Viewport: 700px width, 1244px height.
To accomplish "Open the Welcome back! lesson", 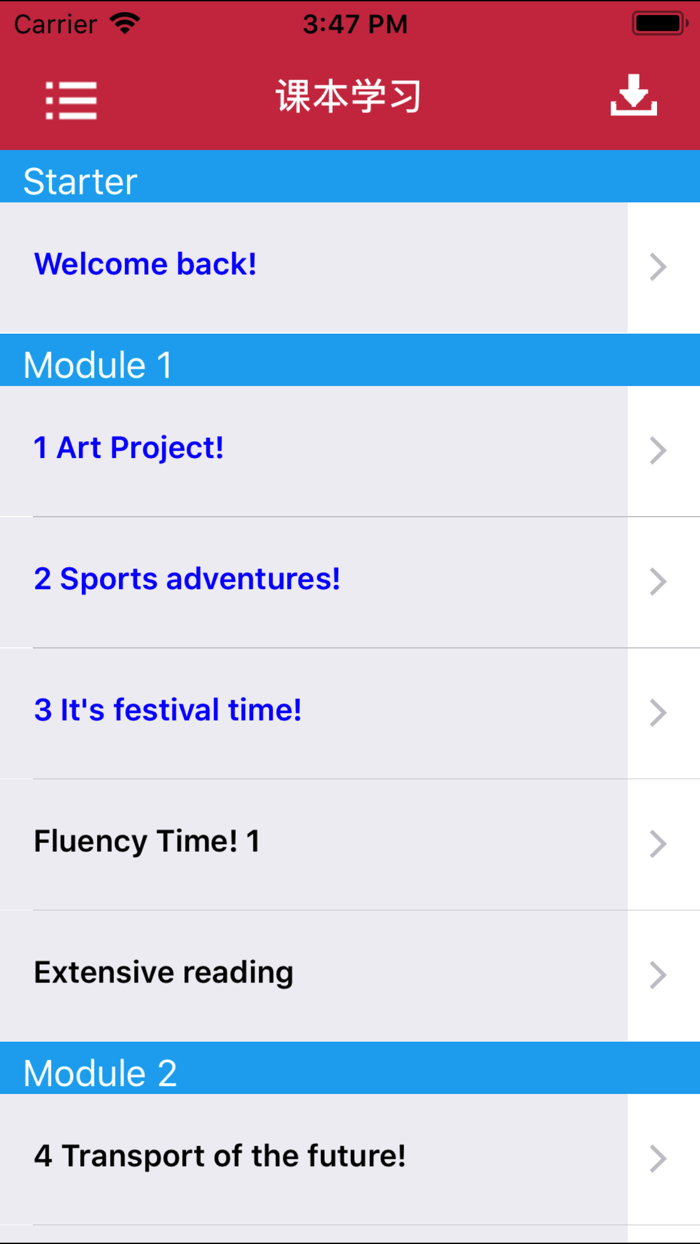I will 350,267.
